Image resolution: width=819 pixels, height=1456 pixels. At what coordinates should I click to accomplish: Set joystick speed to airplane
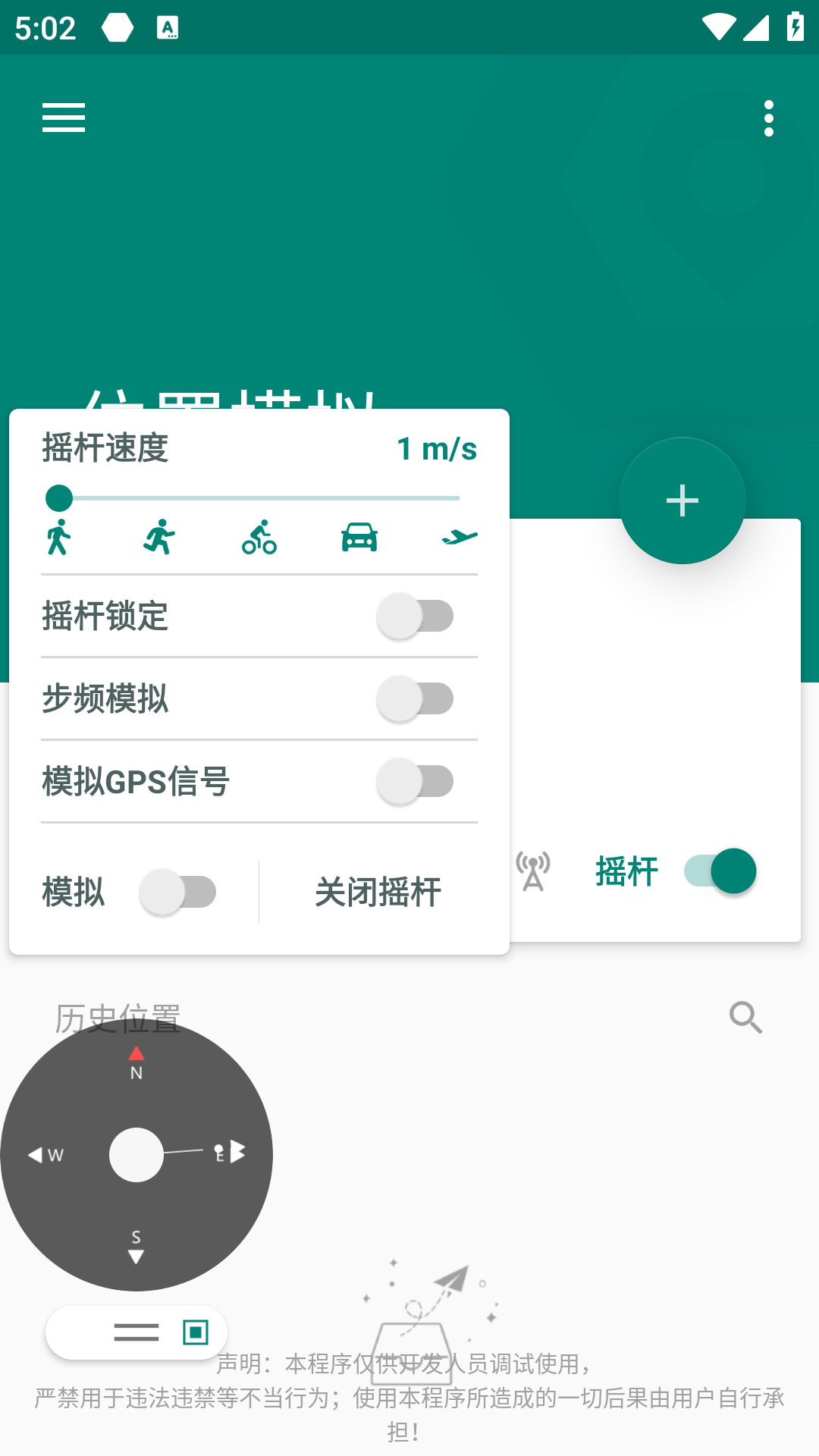coord(460,538)
